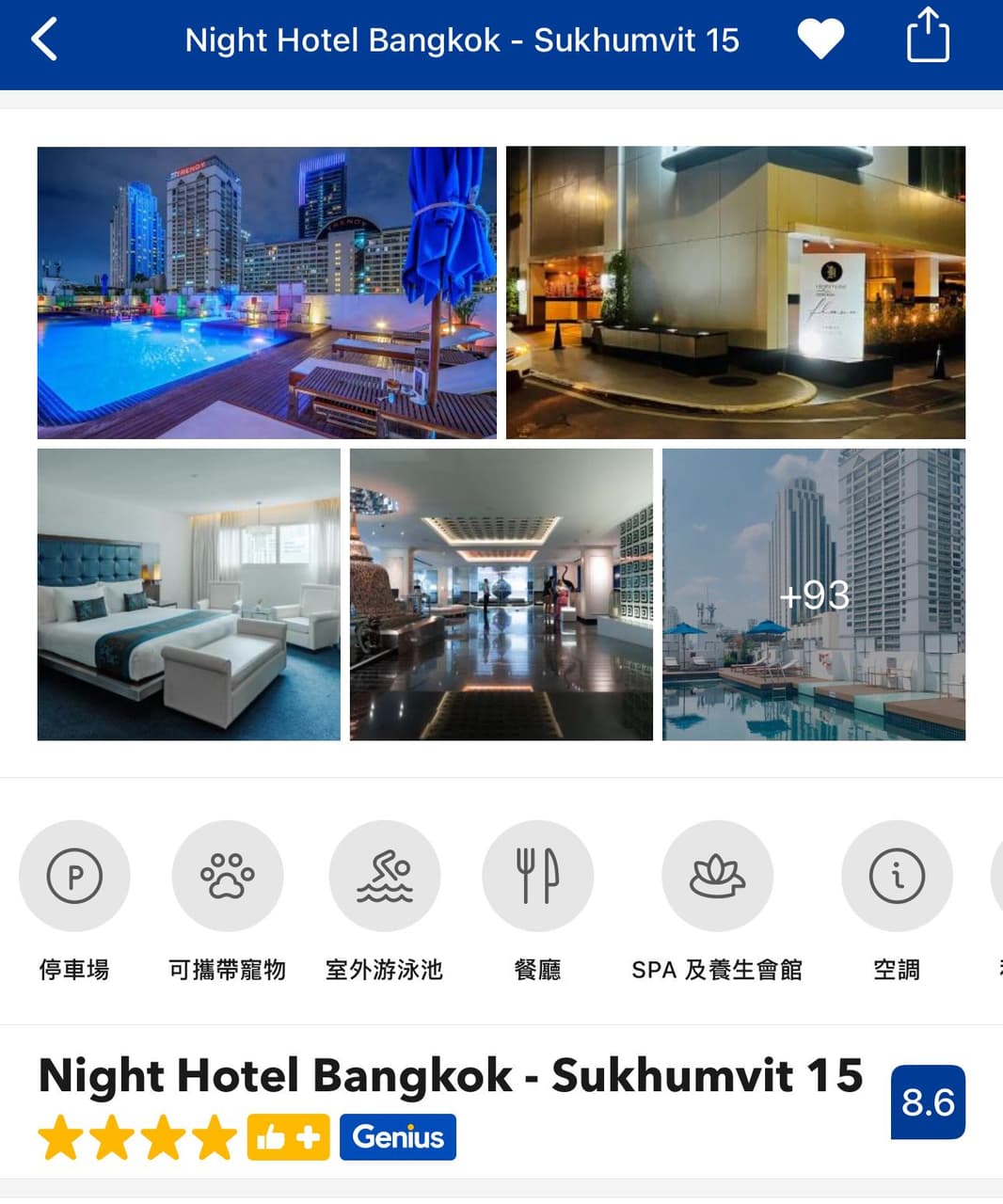Screen dimensions: 1003x1204
Task: Toggle the heart favorite icon
Action: 820,40
